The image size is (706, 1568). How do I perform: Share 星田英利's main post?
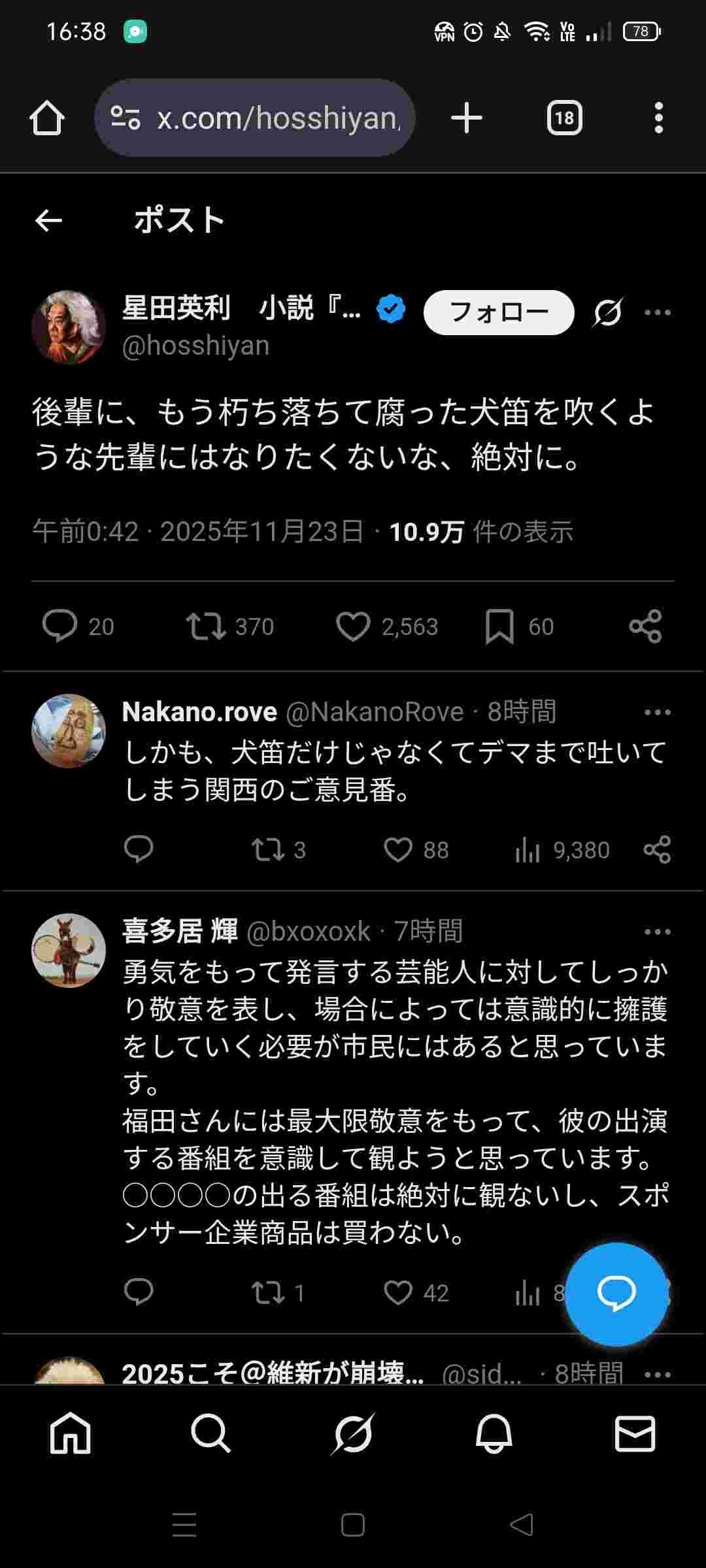[x=645, y=626]
